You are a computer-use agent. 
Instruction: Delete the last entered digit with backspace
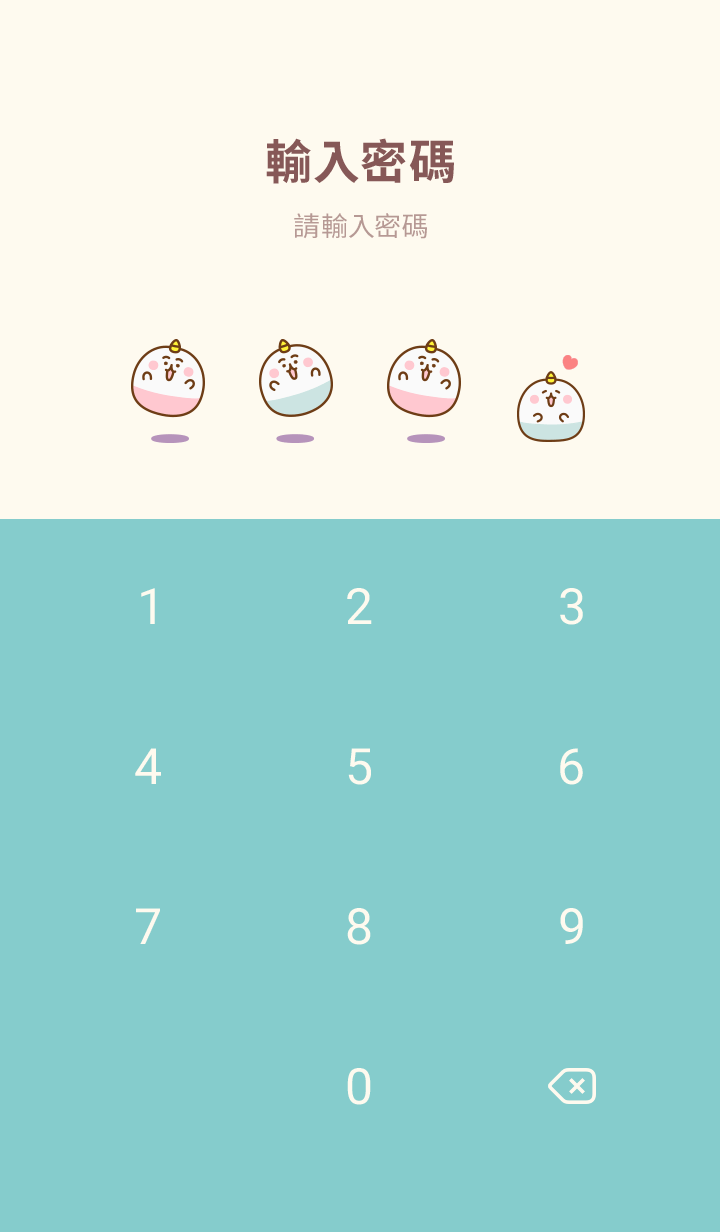[x=572, y=1086]
